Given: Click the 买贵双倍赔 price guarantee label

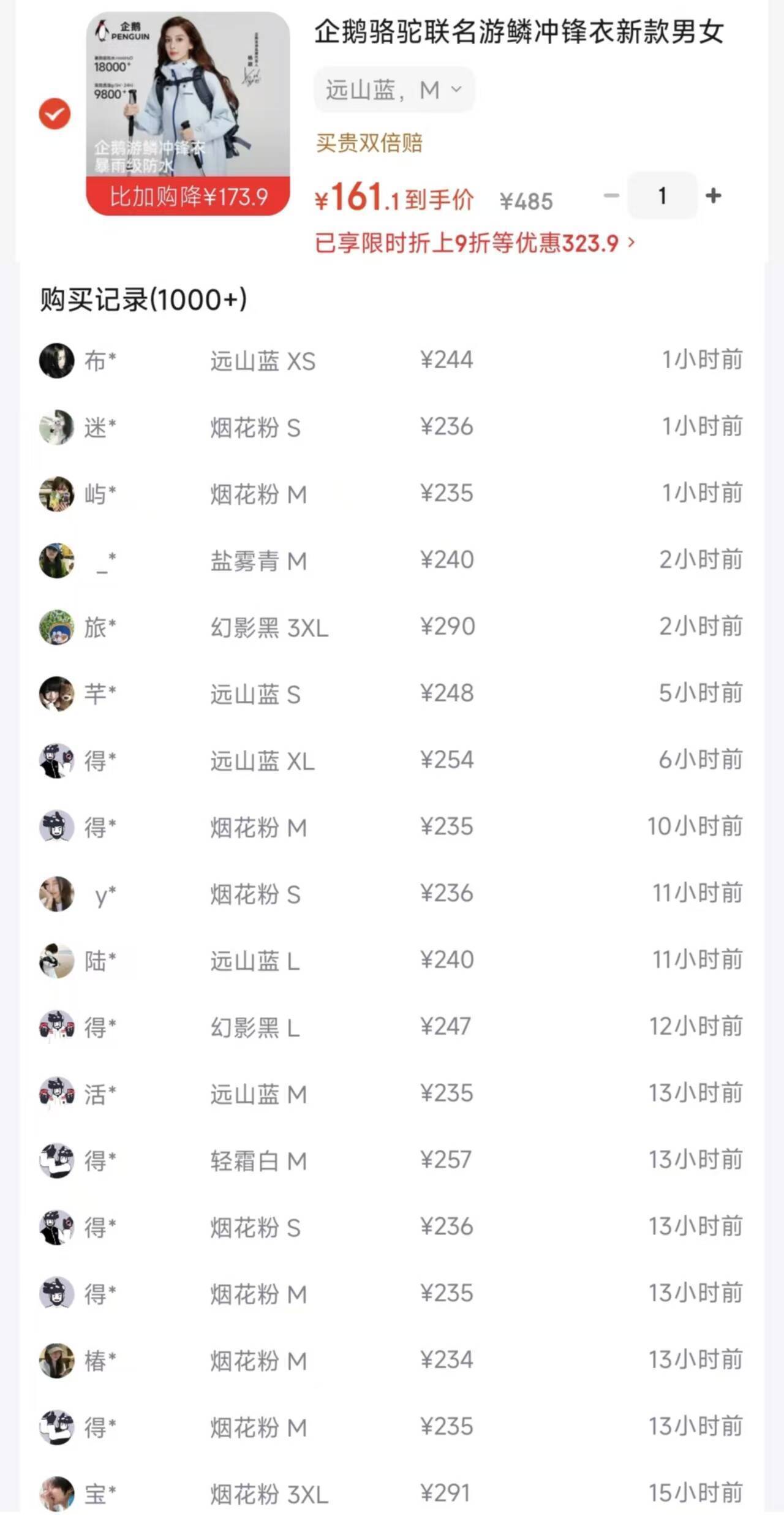Looking at the screenshot, I should (370, 143).
